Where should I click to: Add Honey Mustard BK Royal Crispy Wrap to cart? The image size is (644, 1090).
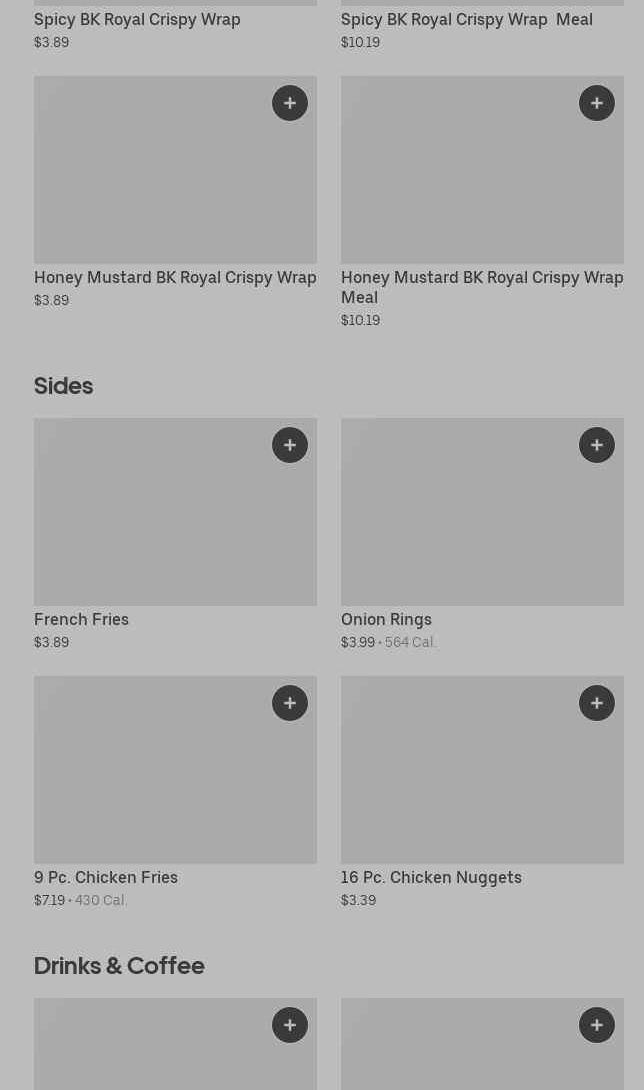290,103
